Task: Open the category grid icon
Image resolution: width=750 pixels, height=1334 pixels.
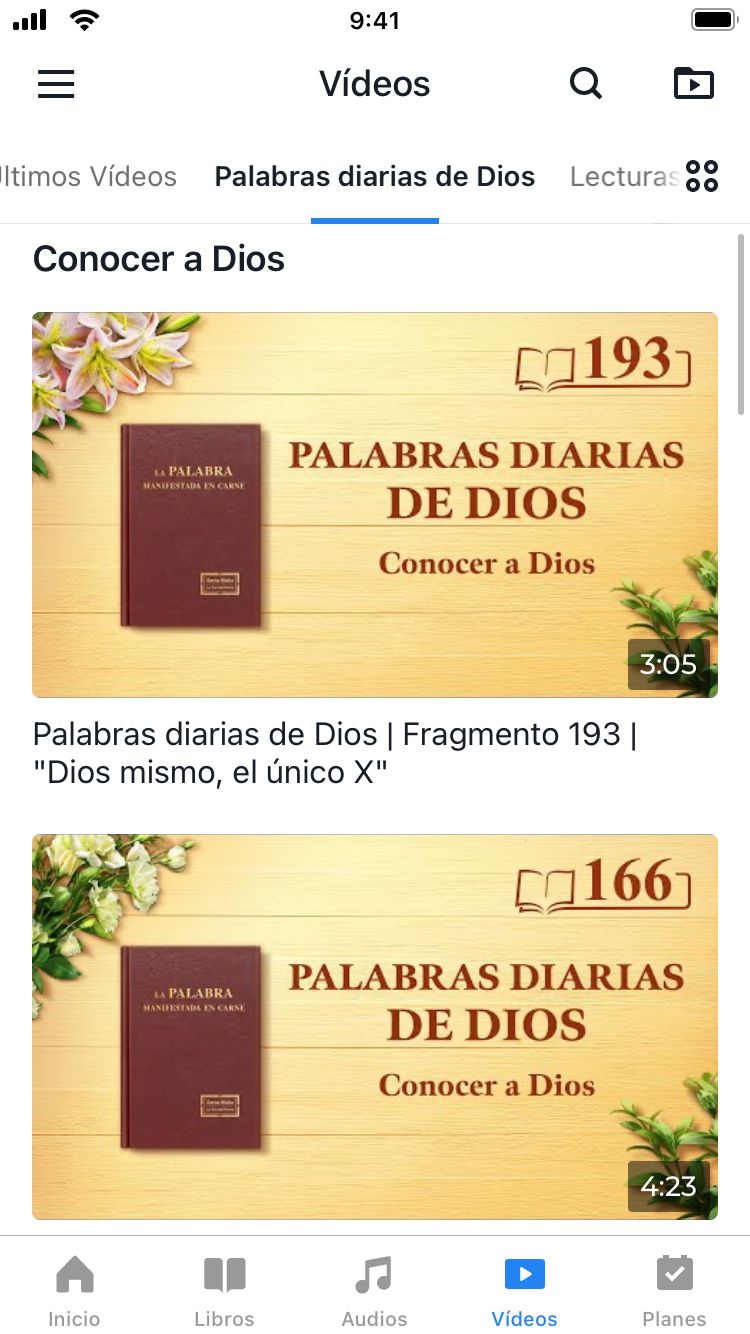Action: pyautogui.click(x=702, y=177)
